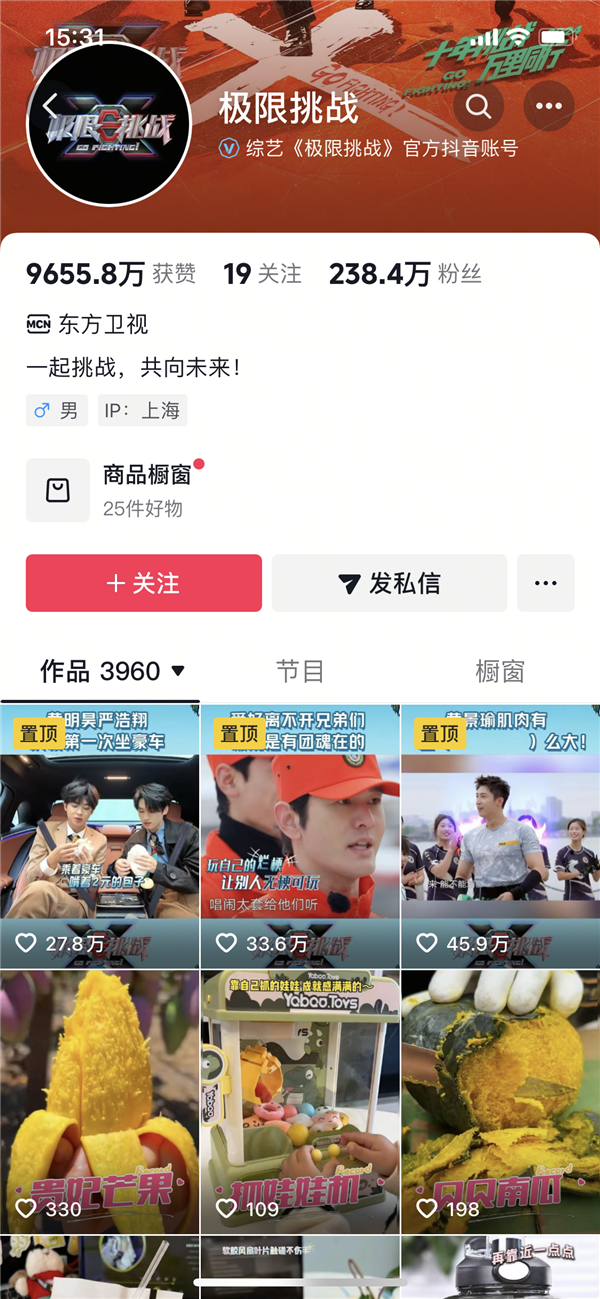
Task: Play the pinned video with 27.8万 likes
Action: 100,835
